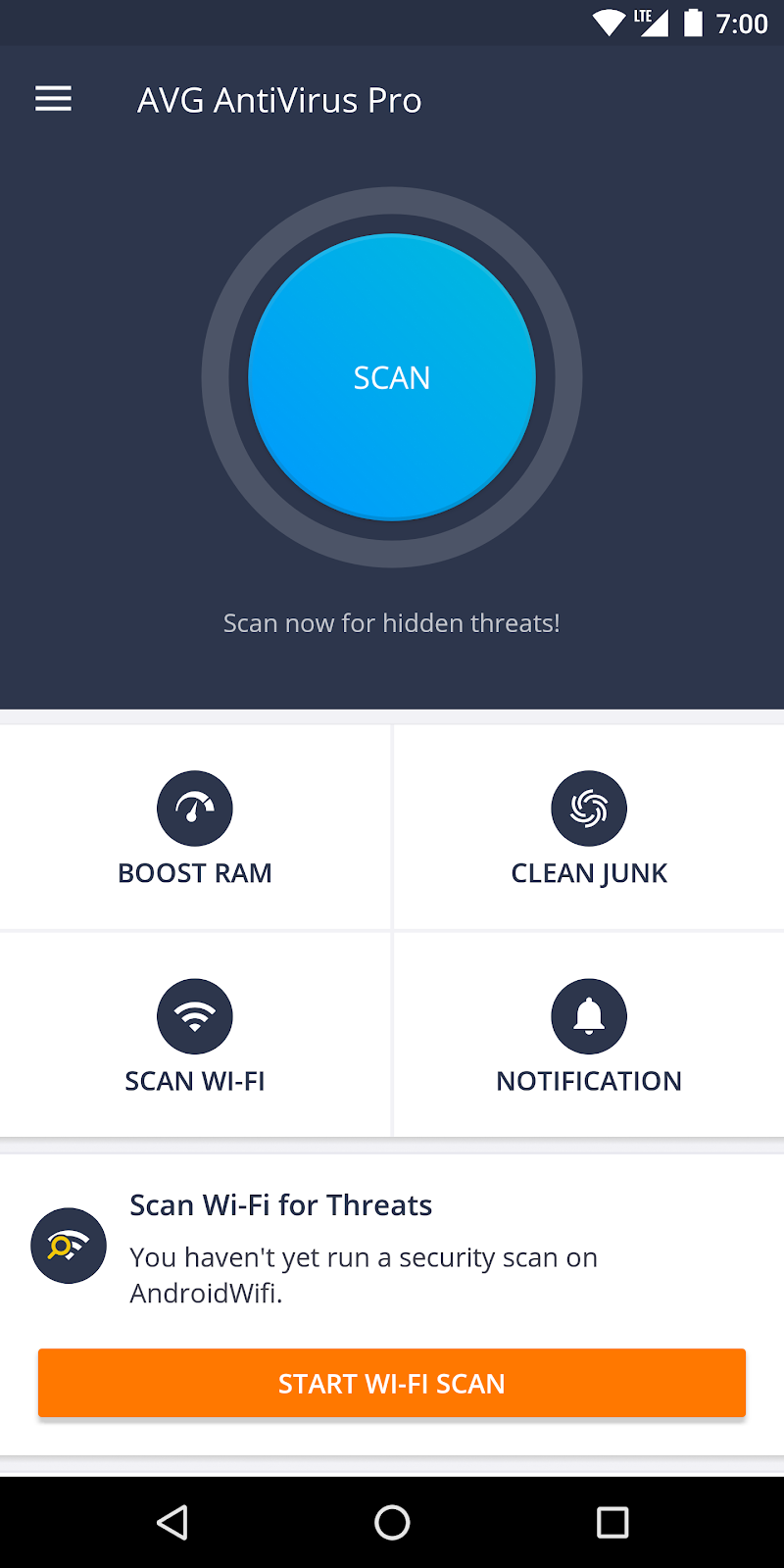Start a scan with the big SCAN button
This screenshot has height=1568, width=784.
(392, 377)
